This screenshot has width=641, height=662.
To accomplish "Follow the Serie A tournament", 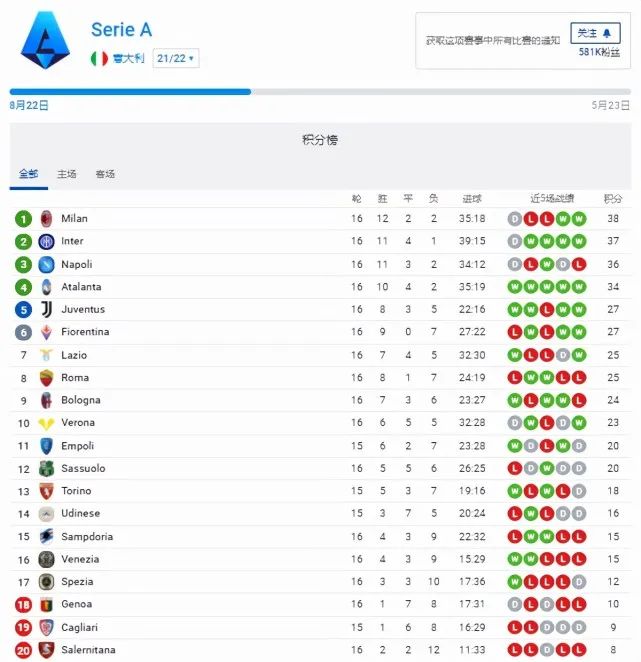I will tap(595, 33).
